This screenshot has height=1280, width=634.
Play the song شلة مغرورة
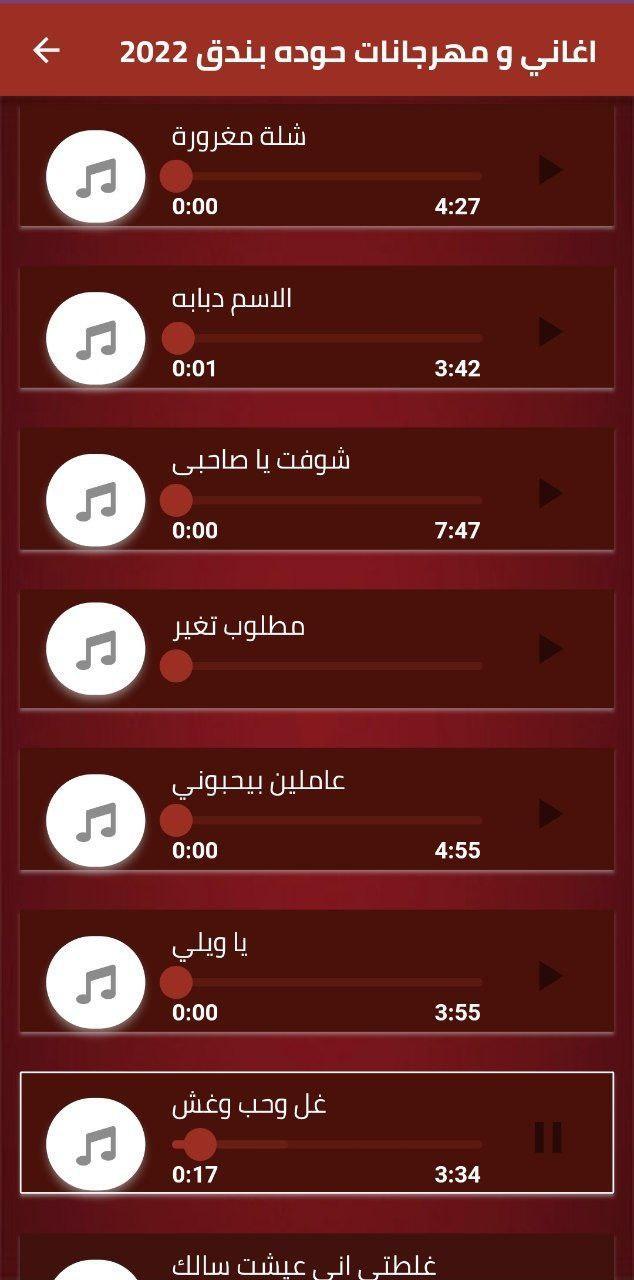[550, 170]
